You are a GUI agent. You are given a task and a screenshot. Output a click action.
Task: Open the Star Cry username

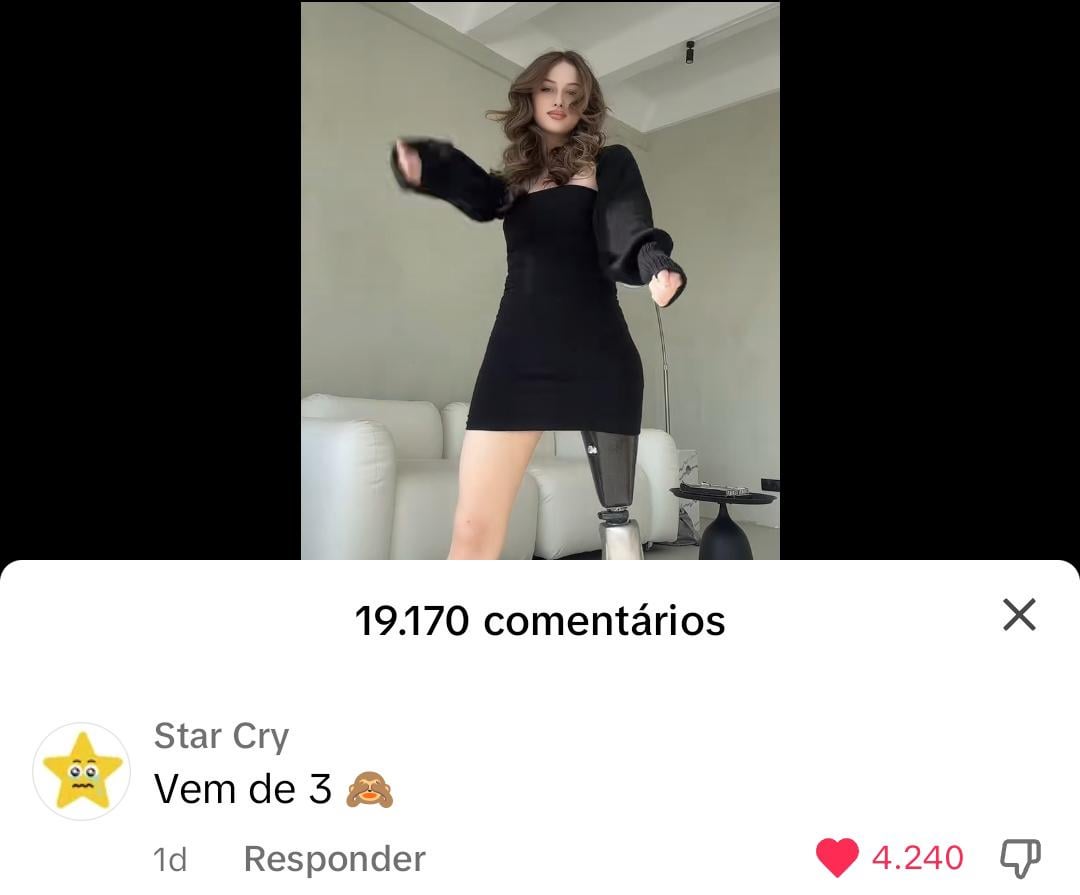(x=221, y=737)
